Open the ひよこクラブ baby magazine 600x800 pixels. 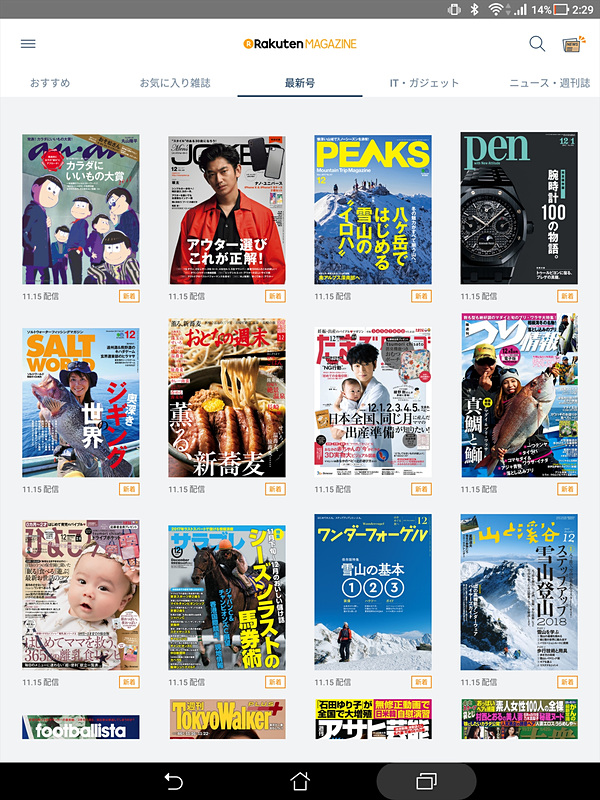pyautogui.click(x=81, y=592)
